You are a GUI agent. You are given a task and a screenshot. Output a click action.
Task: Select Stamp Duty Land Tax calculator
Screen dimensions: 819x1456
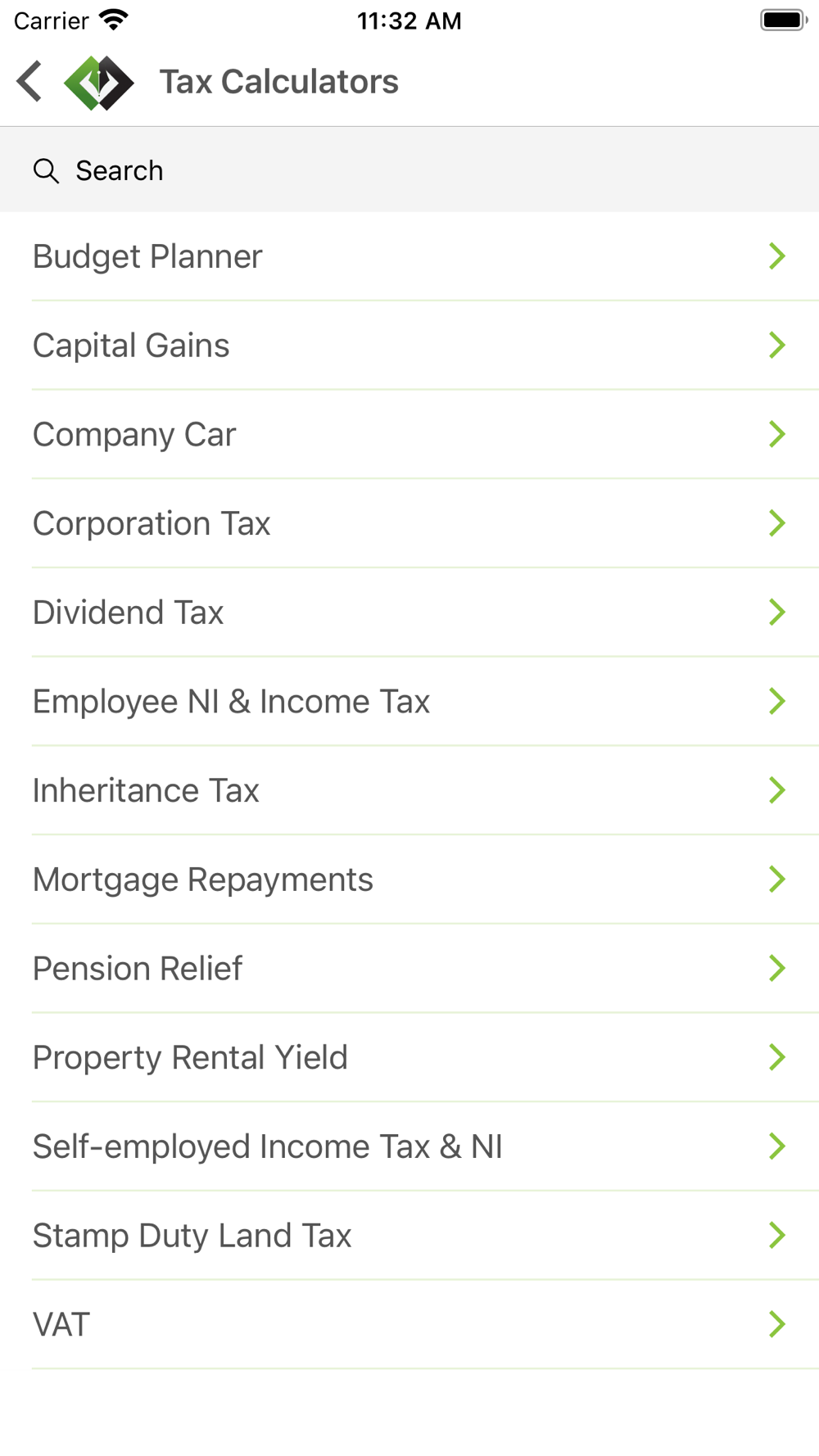409,1236
